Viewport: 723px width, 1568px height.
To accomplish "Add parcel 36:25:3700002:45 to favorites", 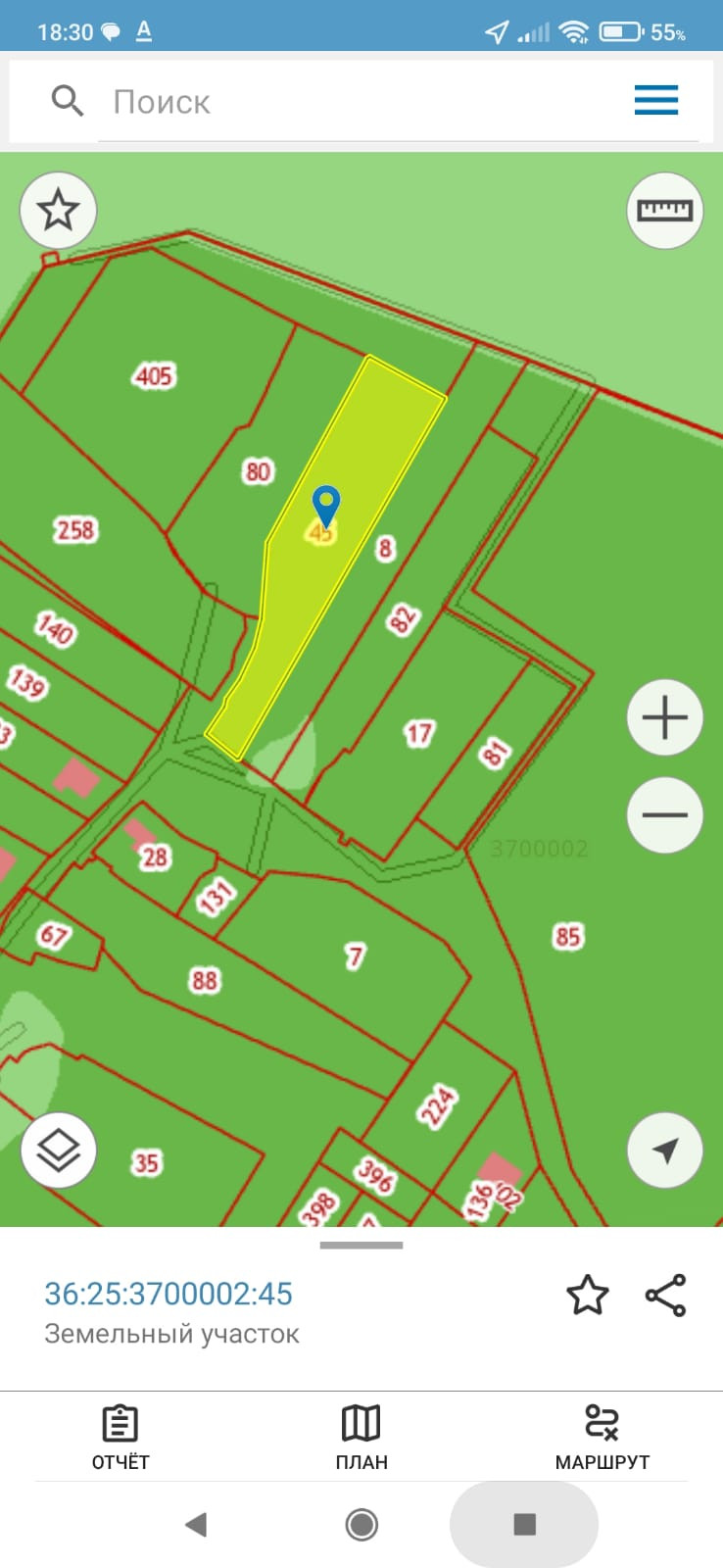I will [588, 1296].
